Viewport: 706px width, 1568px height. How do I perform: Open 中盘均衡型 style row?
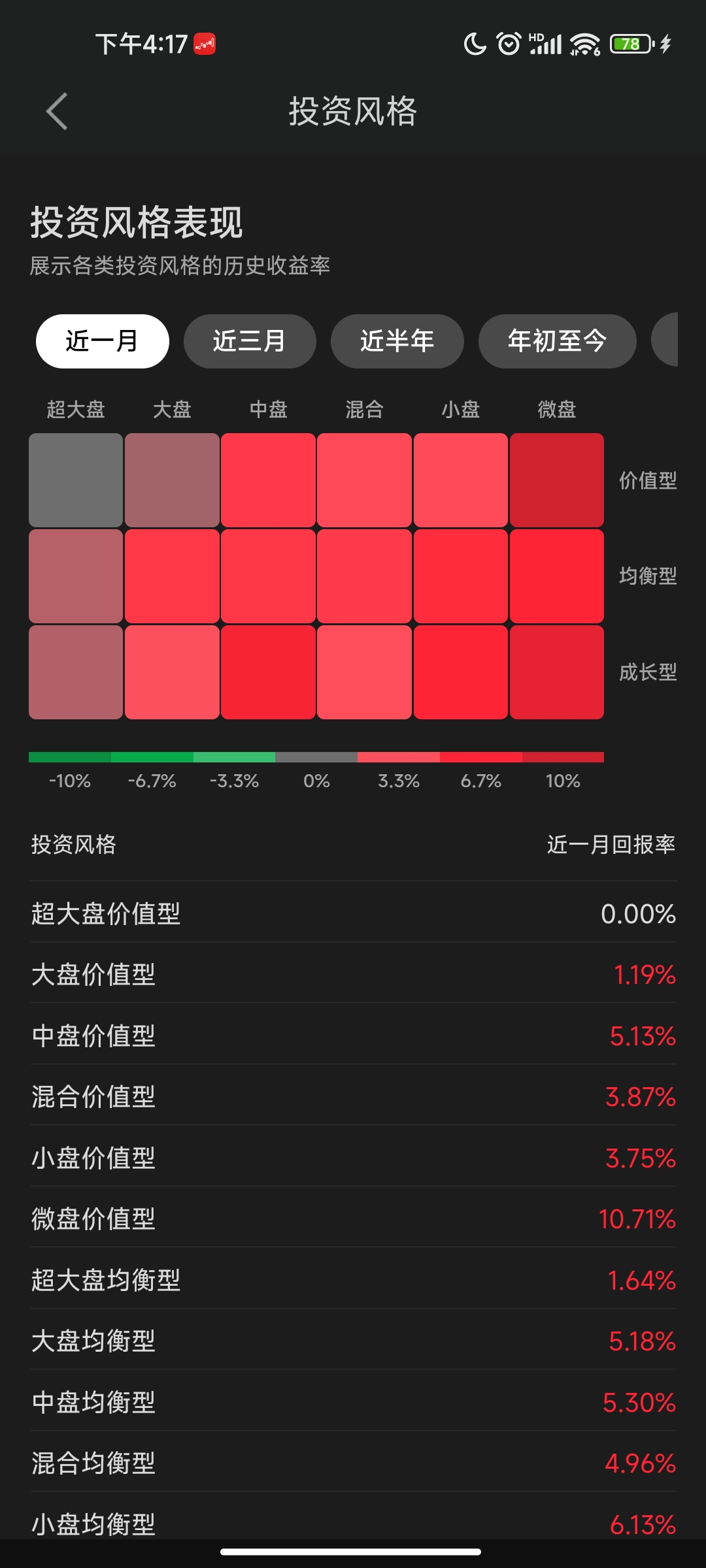[x=353, y=1402]
